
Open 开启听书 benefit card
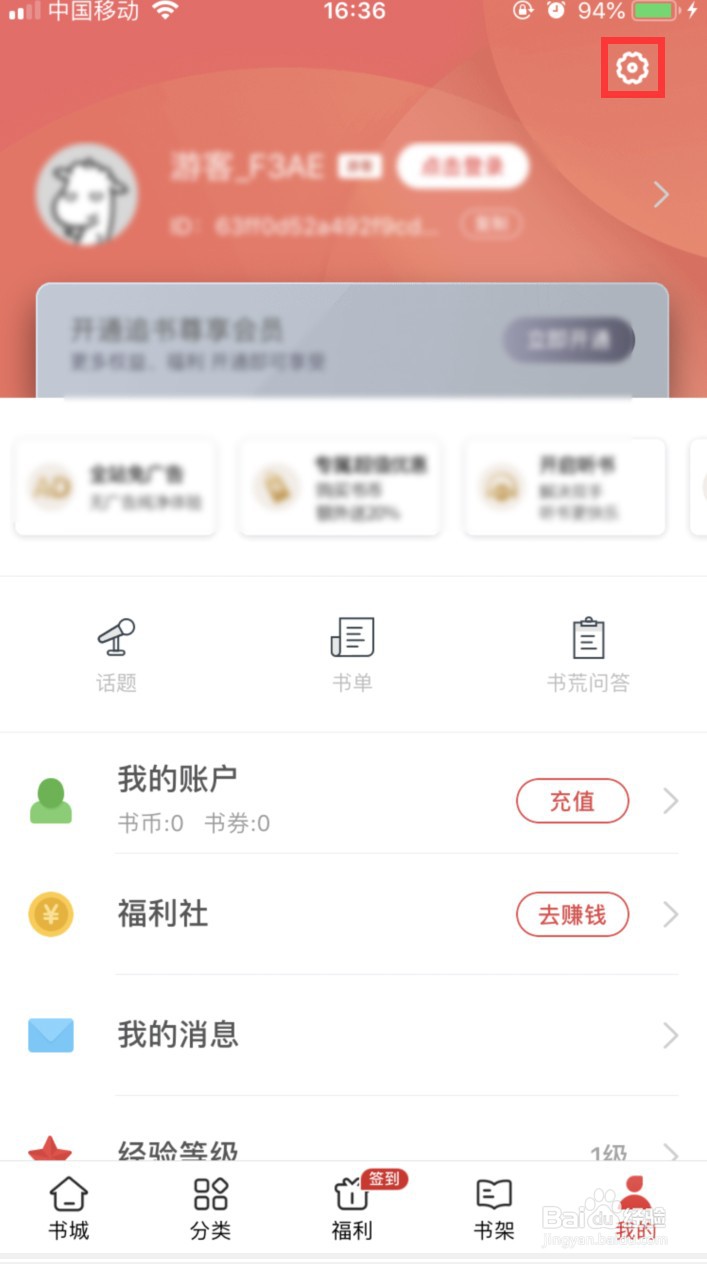click(565, 487)
